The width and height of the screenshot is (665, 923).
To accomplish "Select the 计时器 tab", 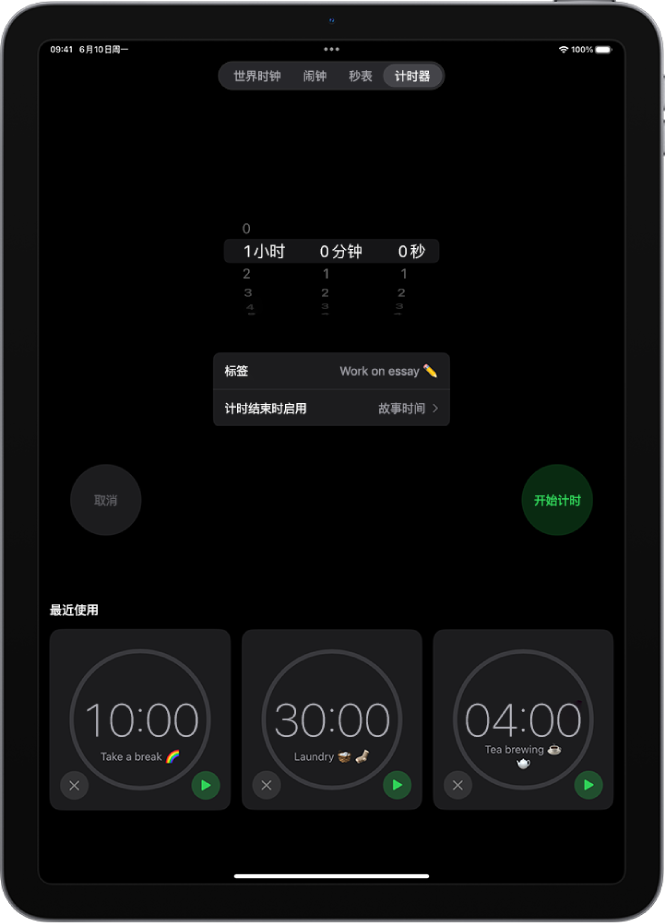I will click(412, 76).
